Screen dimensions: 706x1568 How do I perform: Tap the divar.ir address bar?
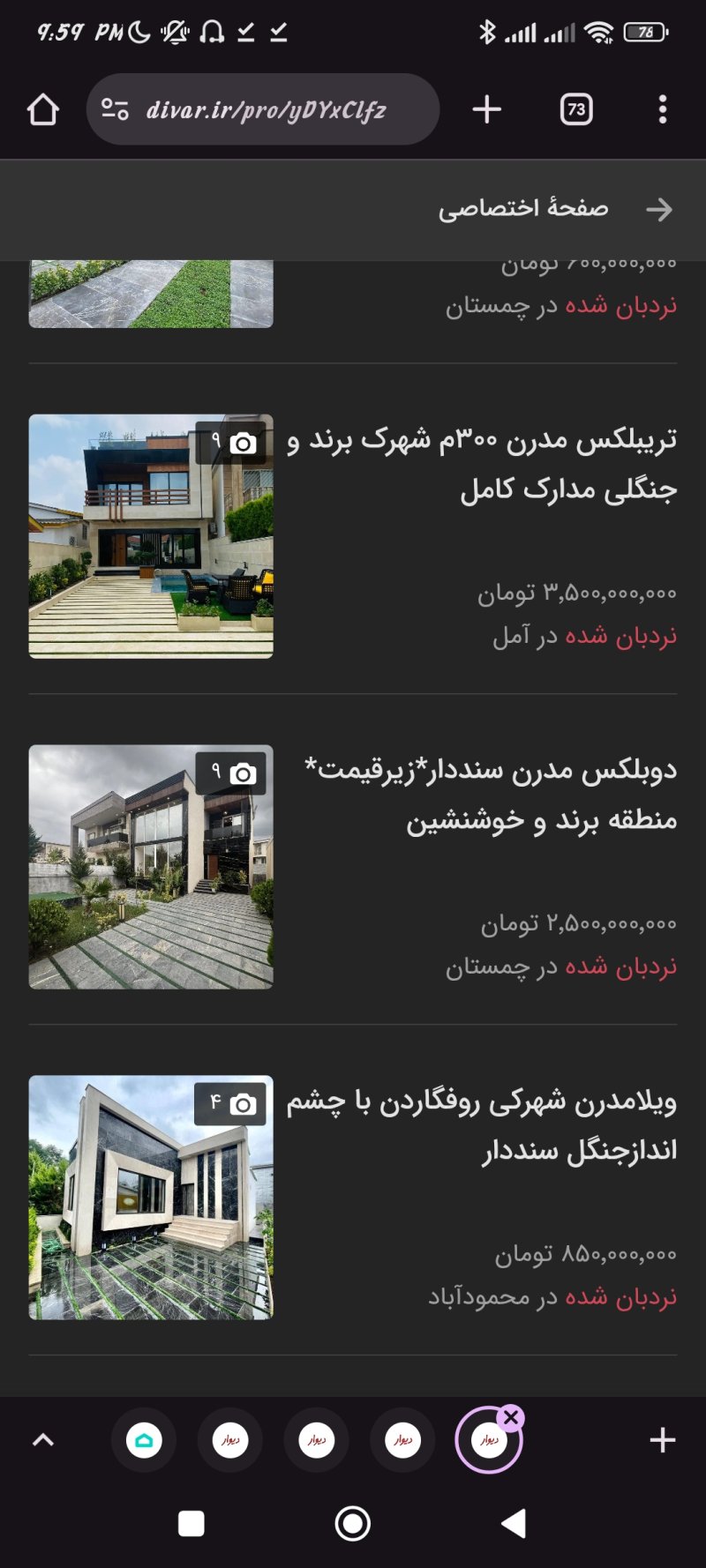263,110
